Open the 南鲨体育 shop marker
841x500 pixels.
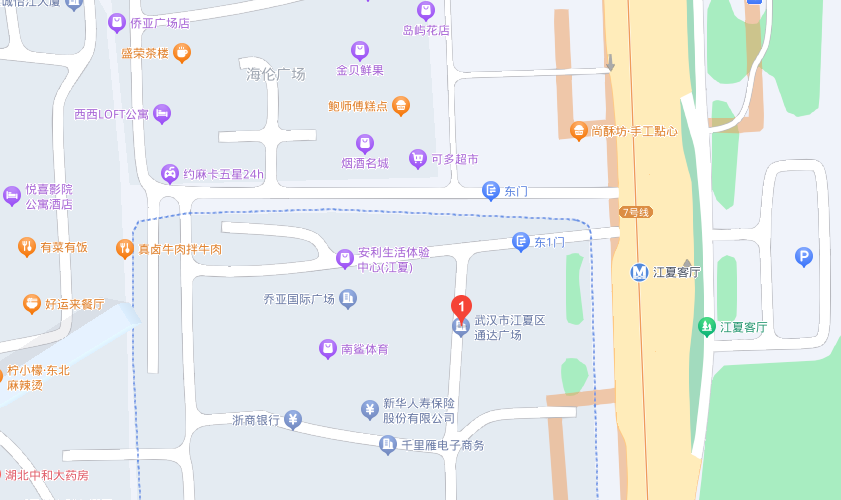(327, 349)
